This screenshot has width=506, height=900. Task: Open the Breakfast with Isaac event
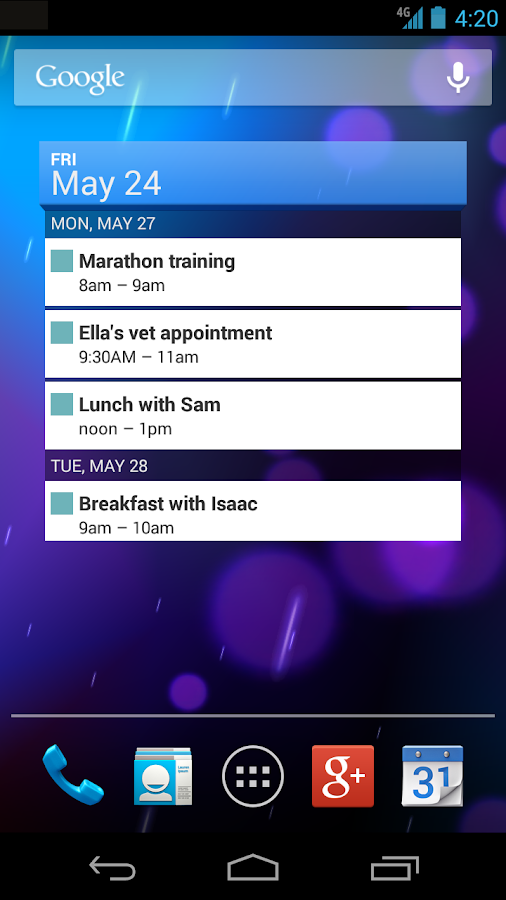(x=252, y=511)
